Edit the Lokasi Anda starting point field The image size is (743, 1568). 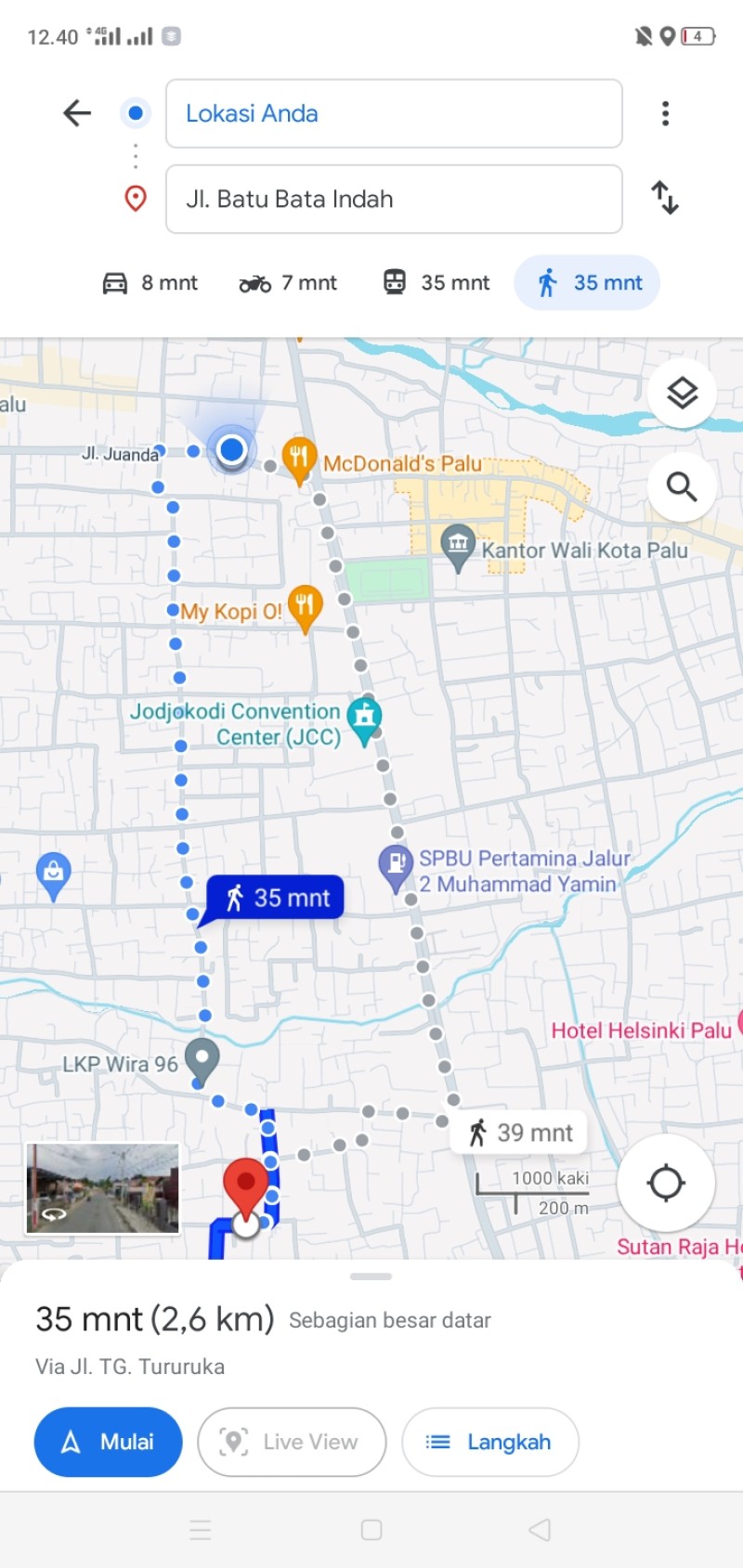point(394,113)
